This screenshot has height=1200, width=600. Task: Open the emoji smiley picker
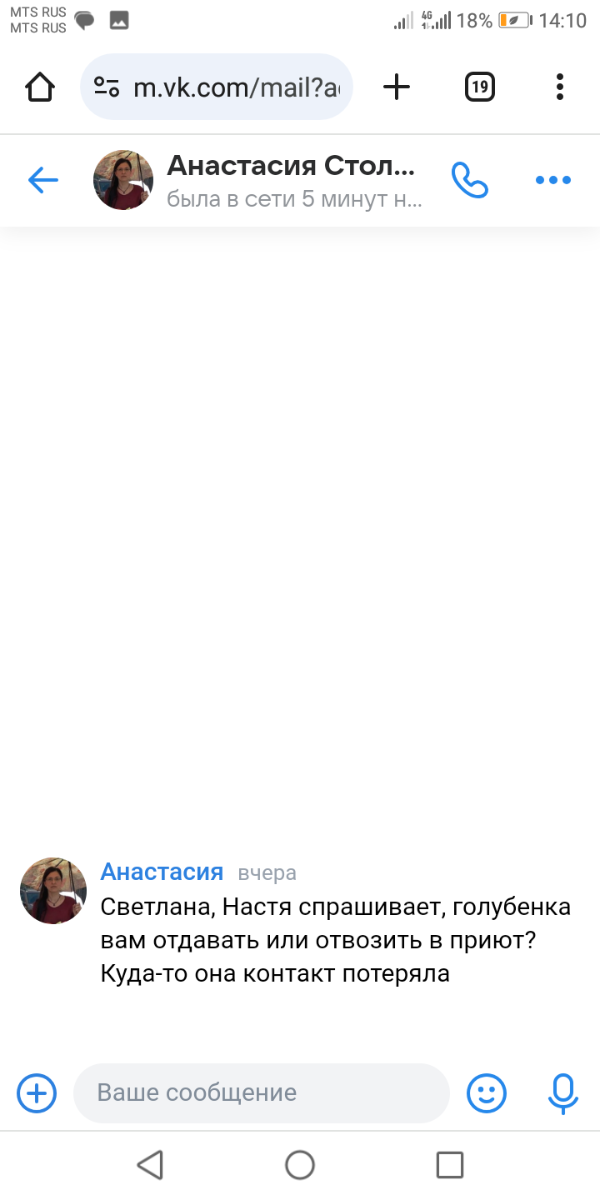487,1093
